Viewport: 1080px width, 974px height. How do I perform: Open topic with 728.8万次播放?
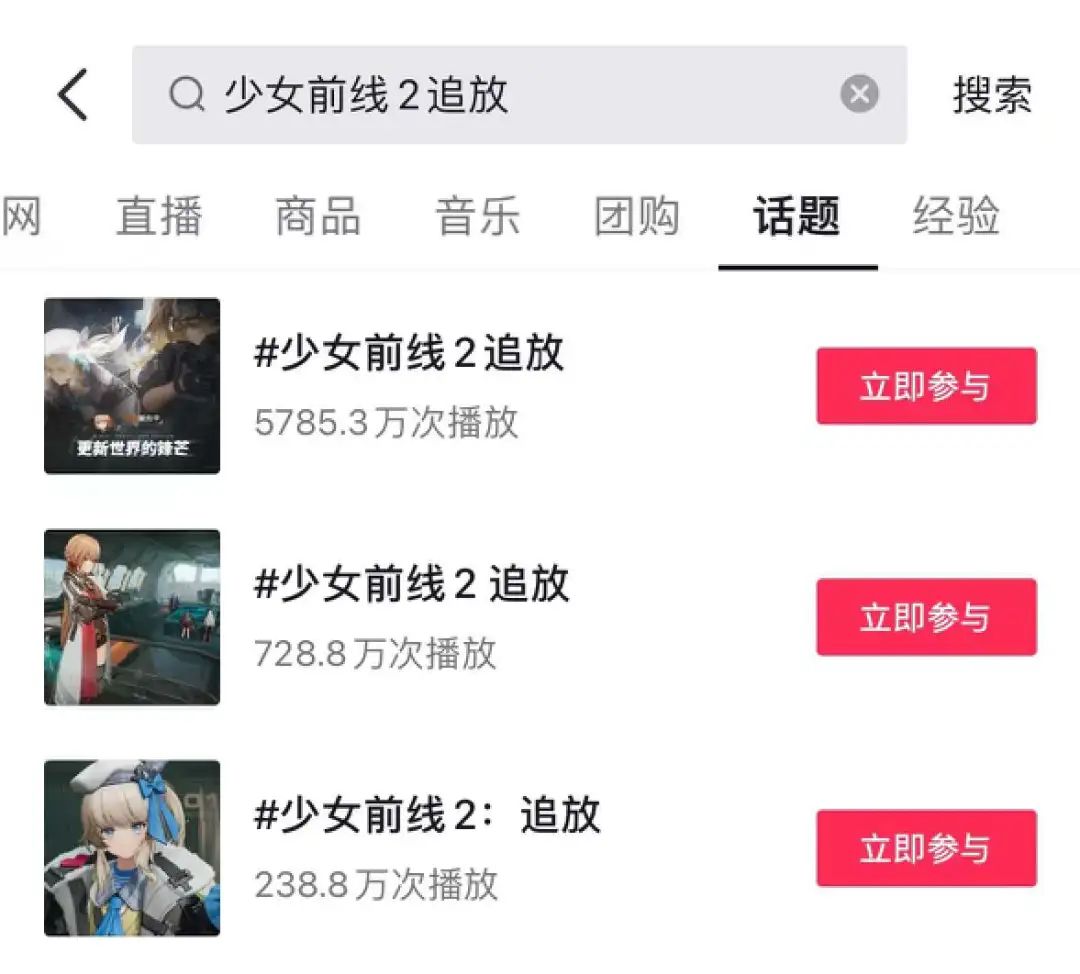411,617
